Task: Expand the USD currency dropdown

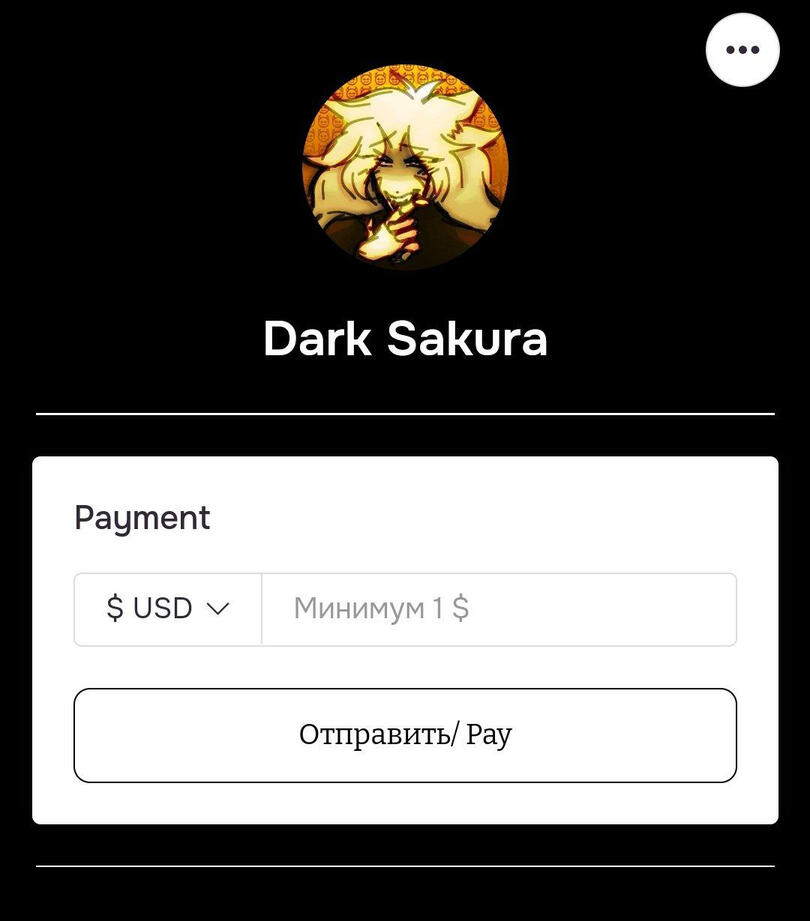Action: tap(168, 608)
